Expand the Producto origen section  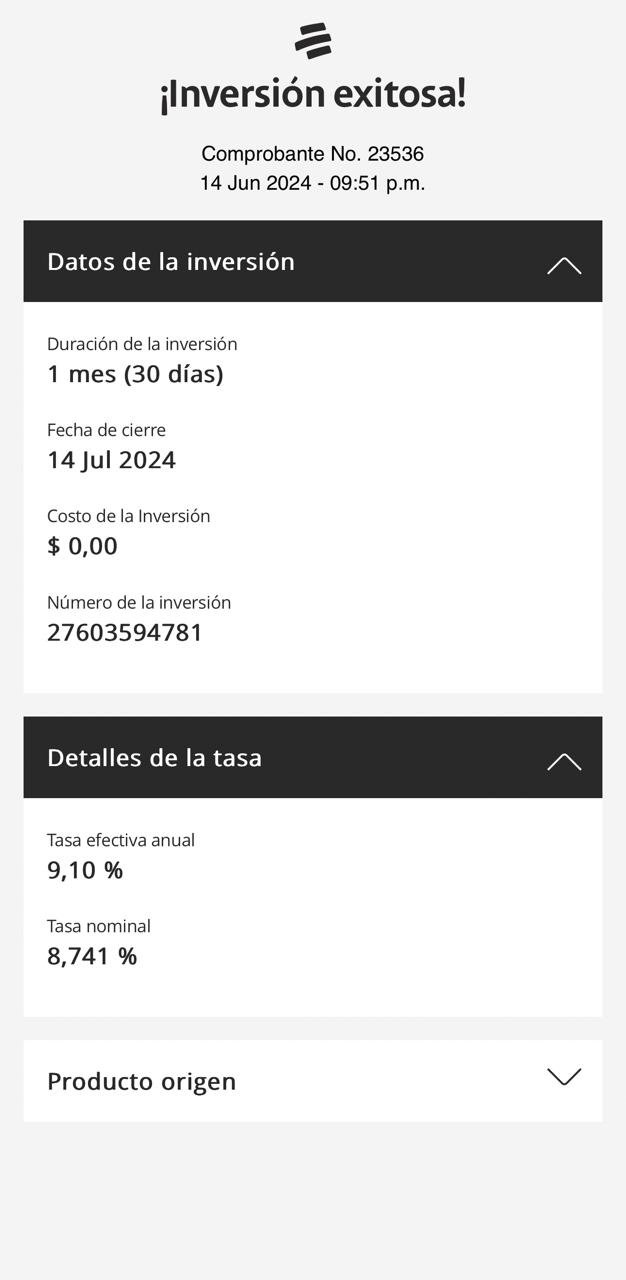(564, 1077)
